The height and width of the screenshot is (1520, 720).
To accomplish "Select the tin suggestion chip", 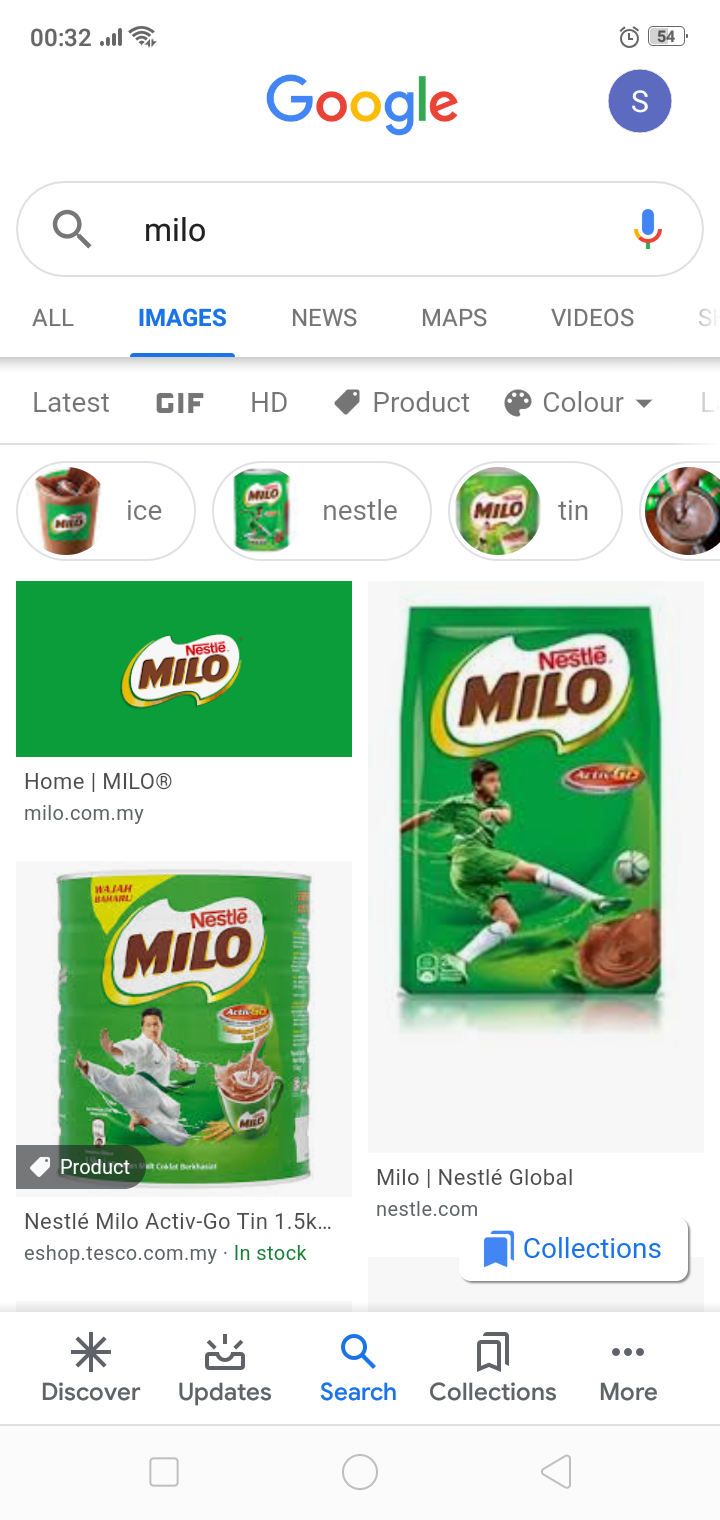I will (x=535, y=511).
